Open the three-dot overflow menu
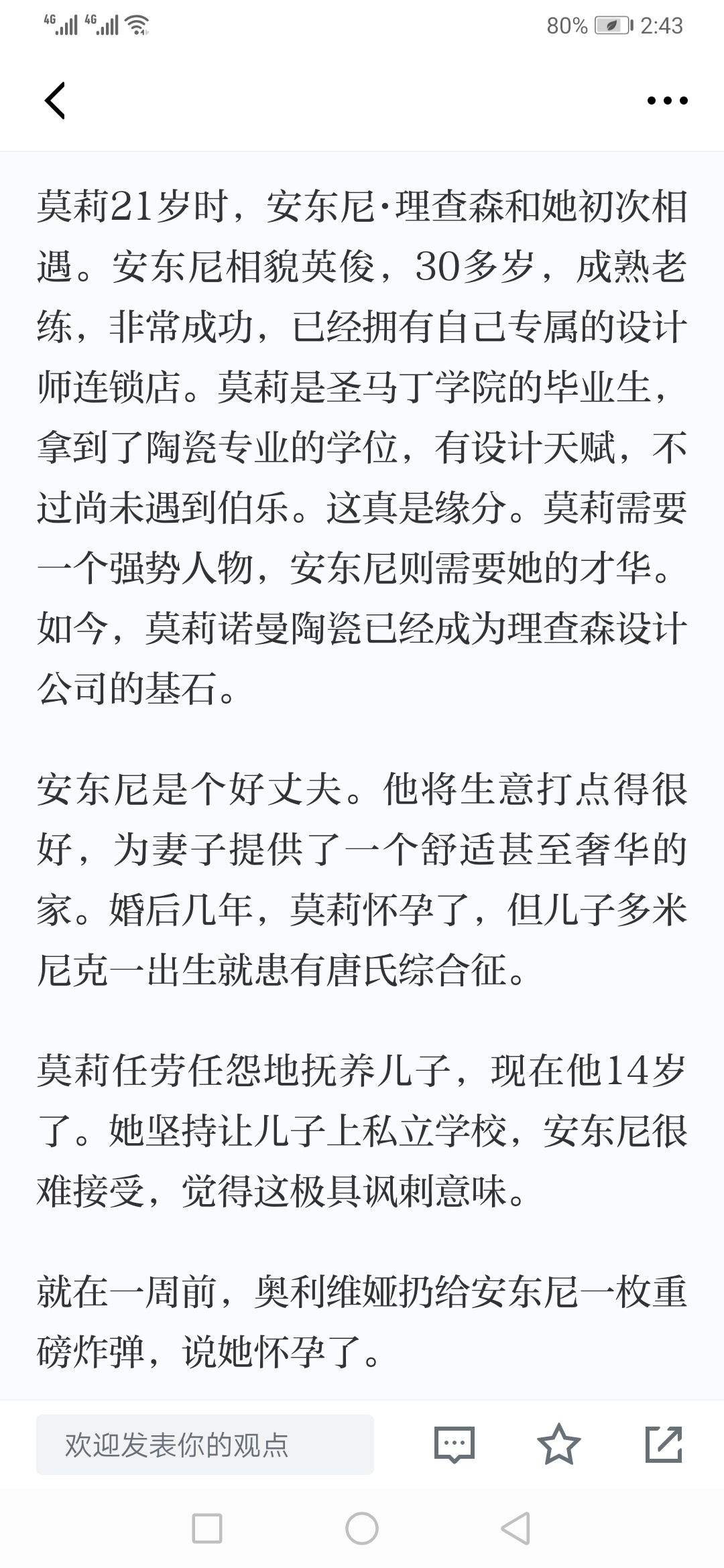The width and height of the screenshot is (724, 1568). coord(667,101)
